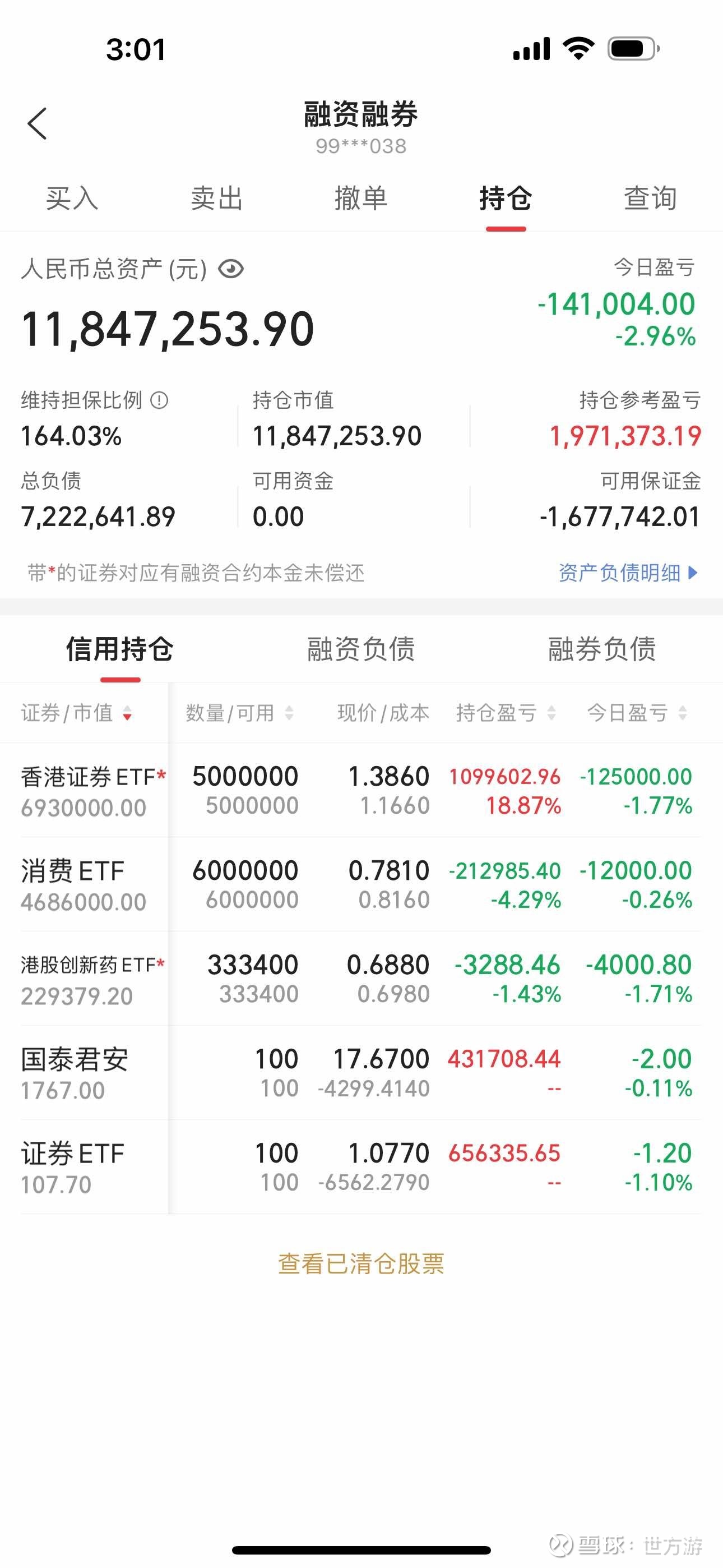Screen dimensions: 723x1568
Task: Switch to the 融资负债 tab
Action: pyautogui.click(x=361, y=650)
